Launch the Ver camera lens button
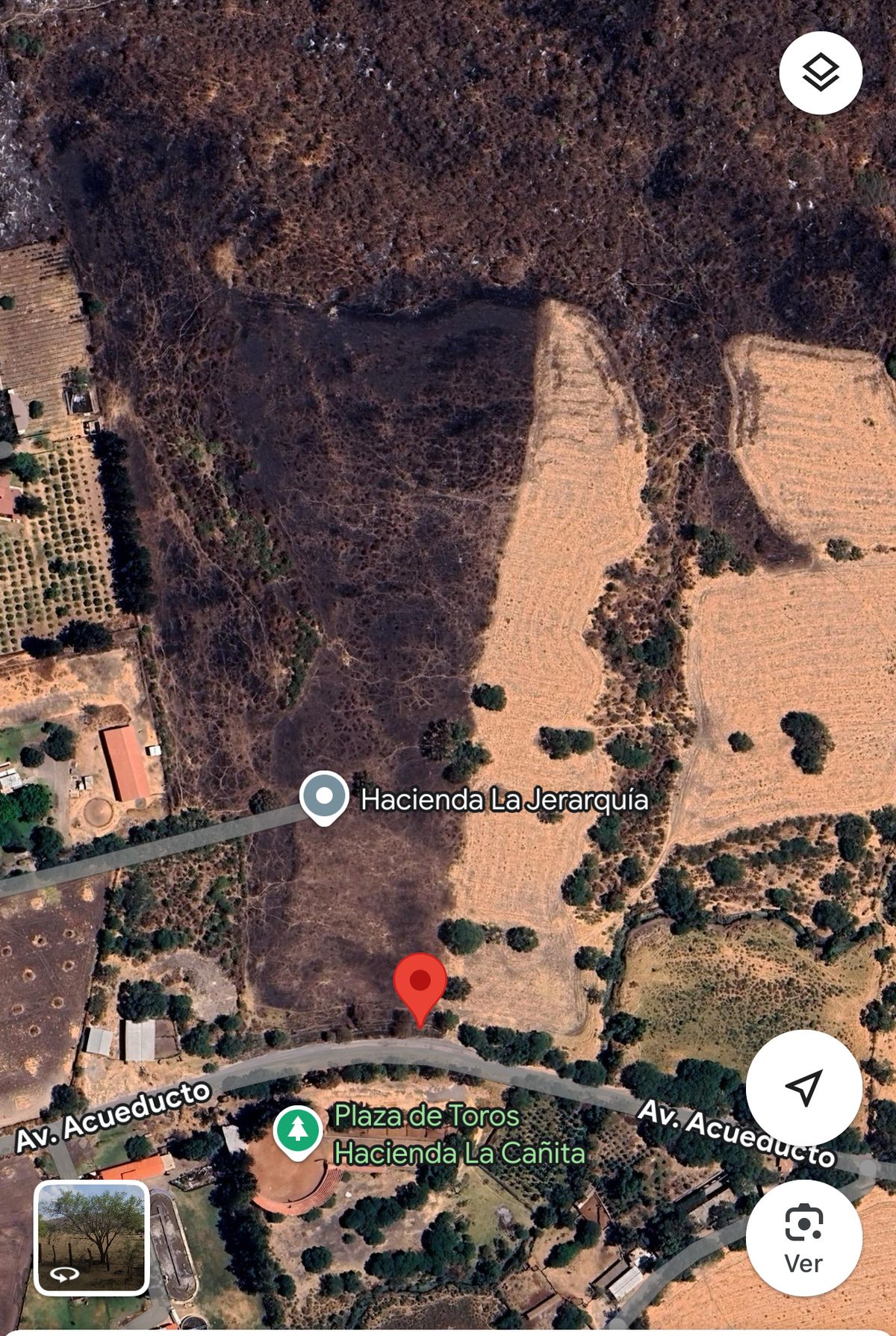This screenshot has width=896, height=1336. coord(804,1237)
